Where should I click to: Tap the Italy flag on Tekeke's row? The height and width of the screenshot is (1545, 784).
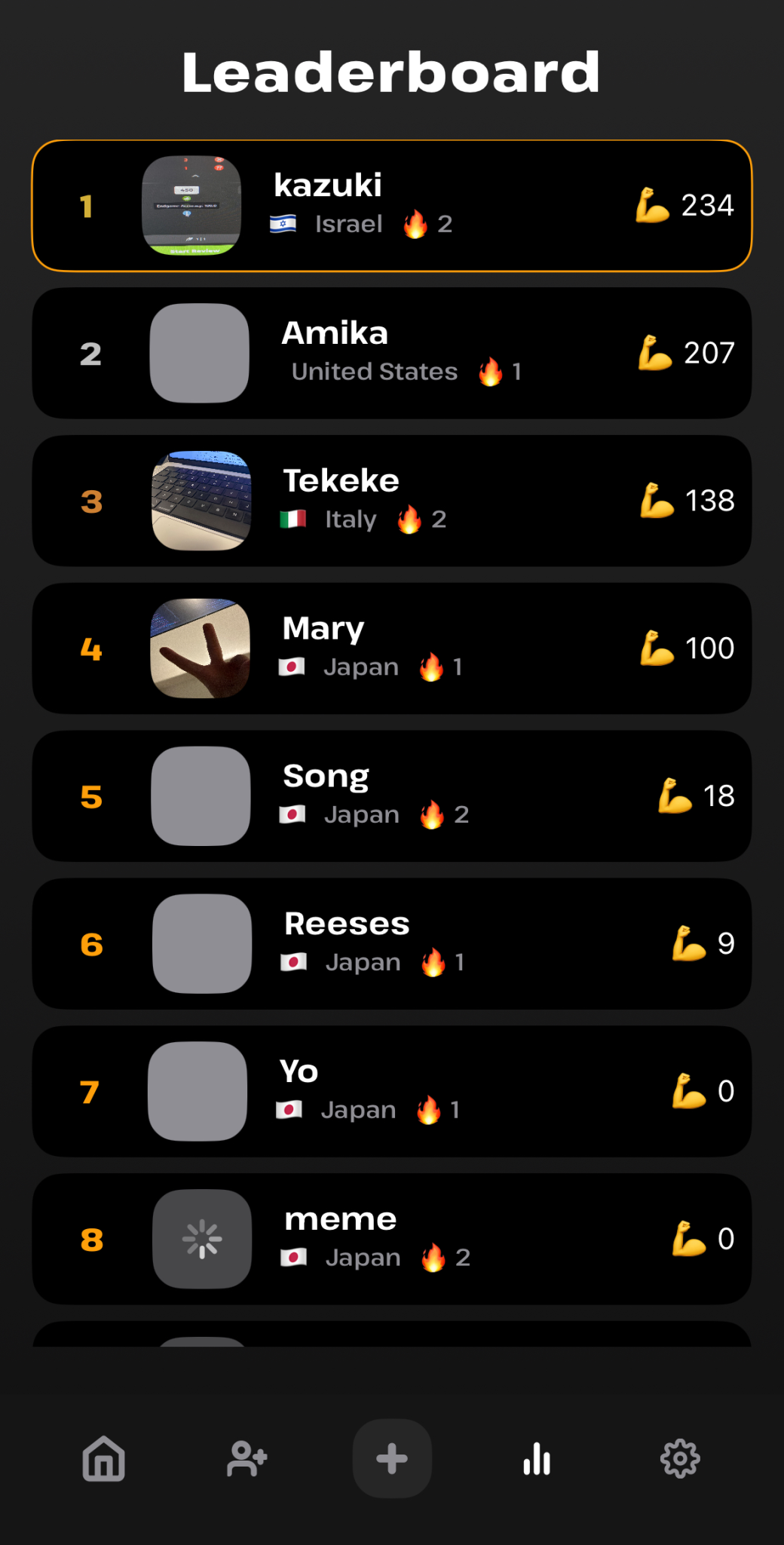(x=293, y=519)
